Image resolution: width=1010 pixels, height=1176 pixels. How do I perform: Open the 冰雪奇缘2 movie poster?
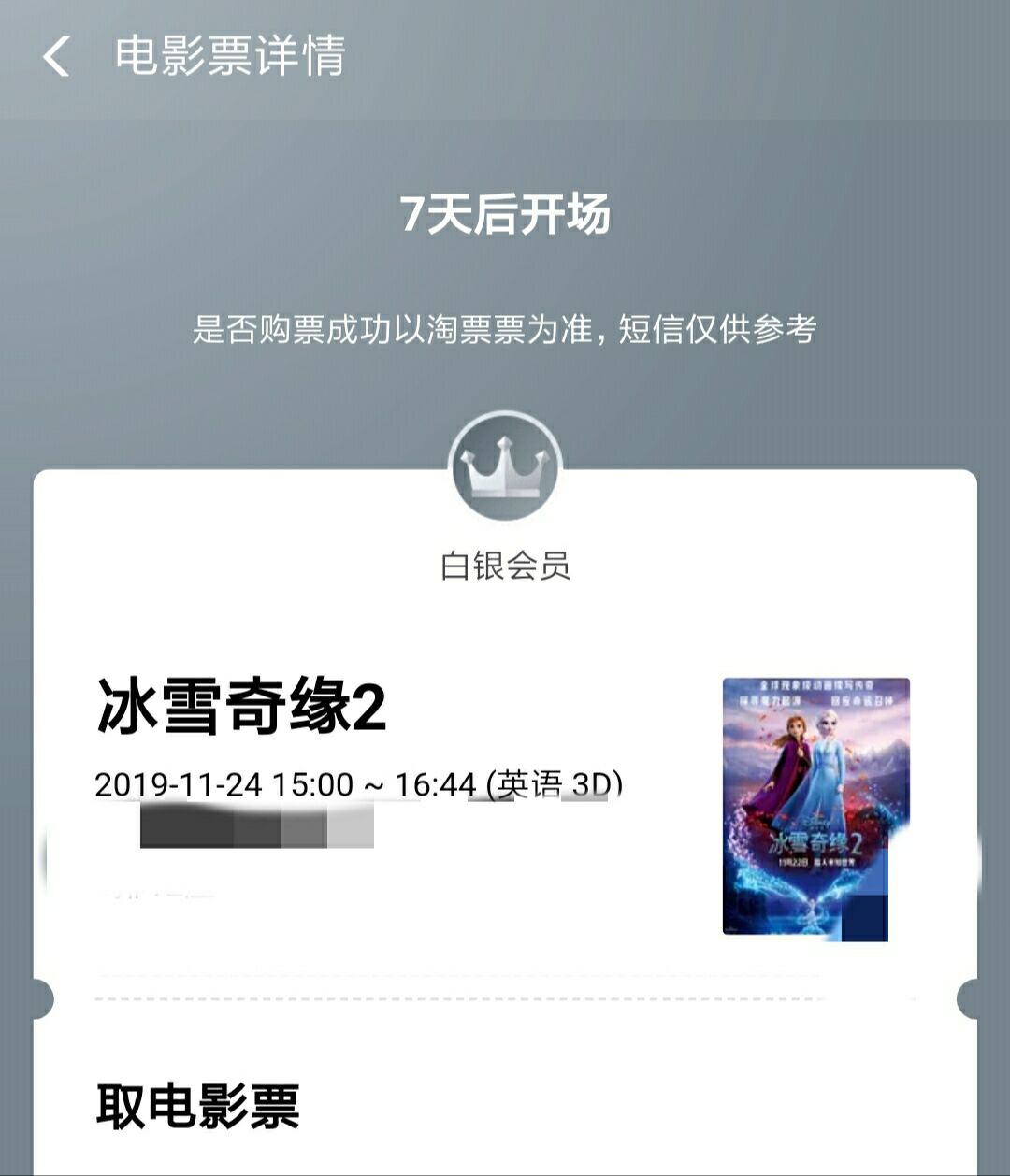[x=815, y=806]
